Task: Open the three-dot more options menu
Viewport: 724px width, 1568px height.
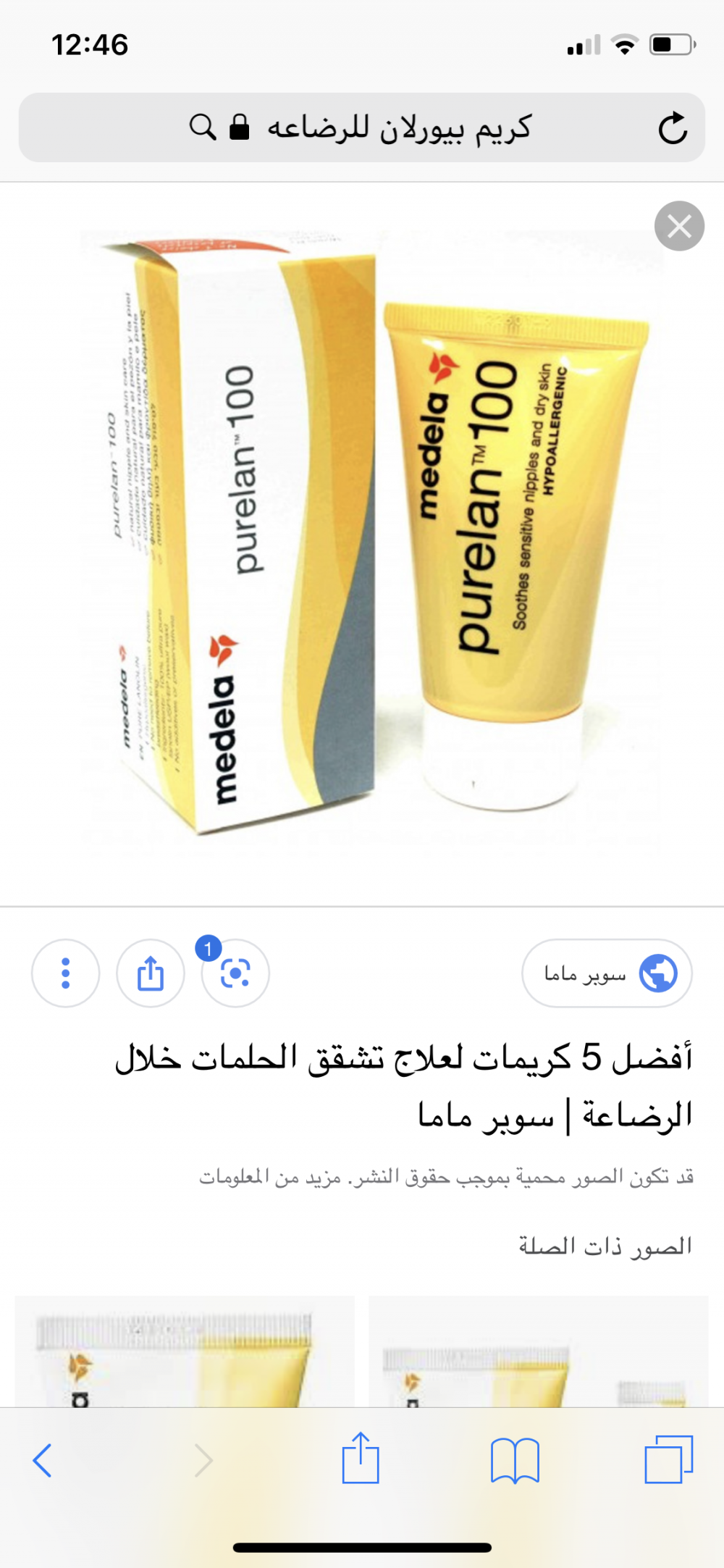Action: click(x=66, y=973)
